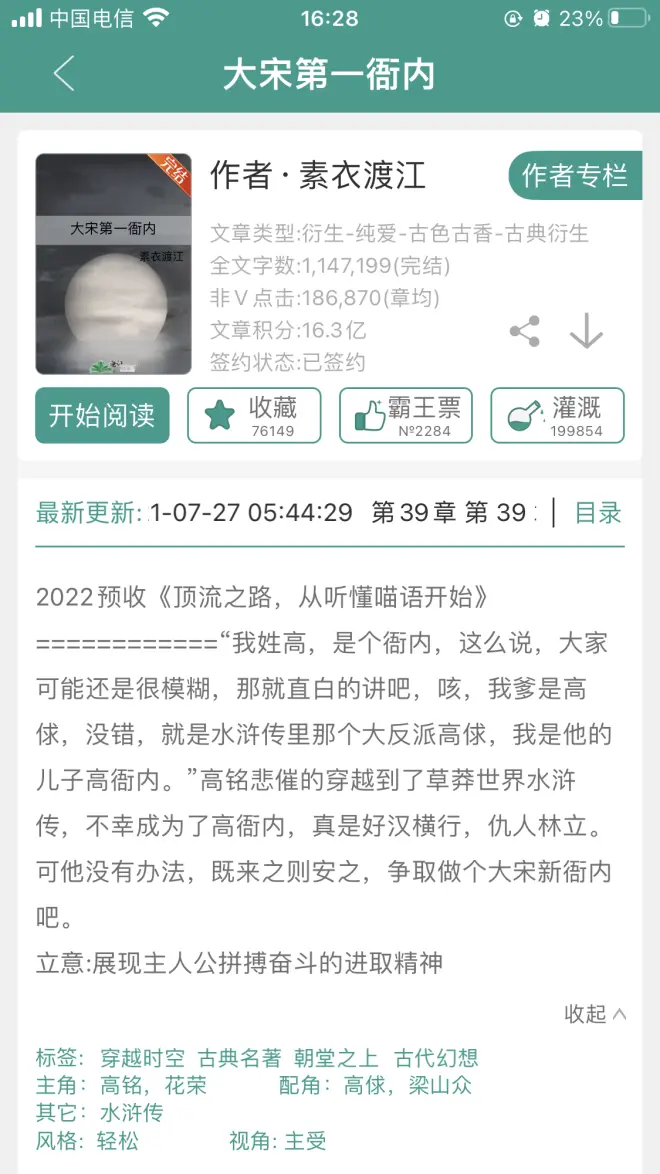Tap the 灌溉 button
This screenshot has height=1174, width=660.
557,415
